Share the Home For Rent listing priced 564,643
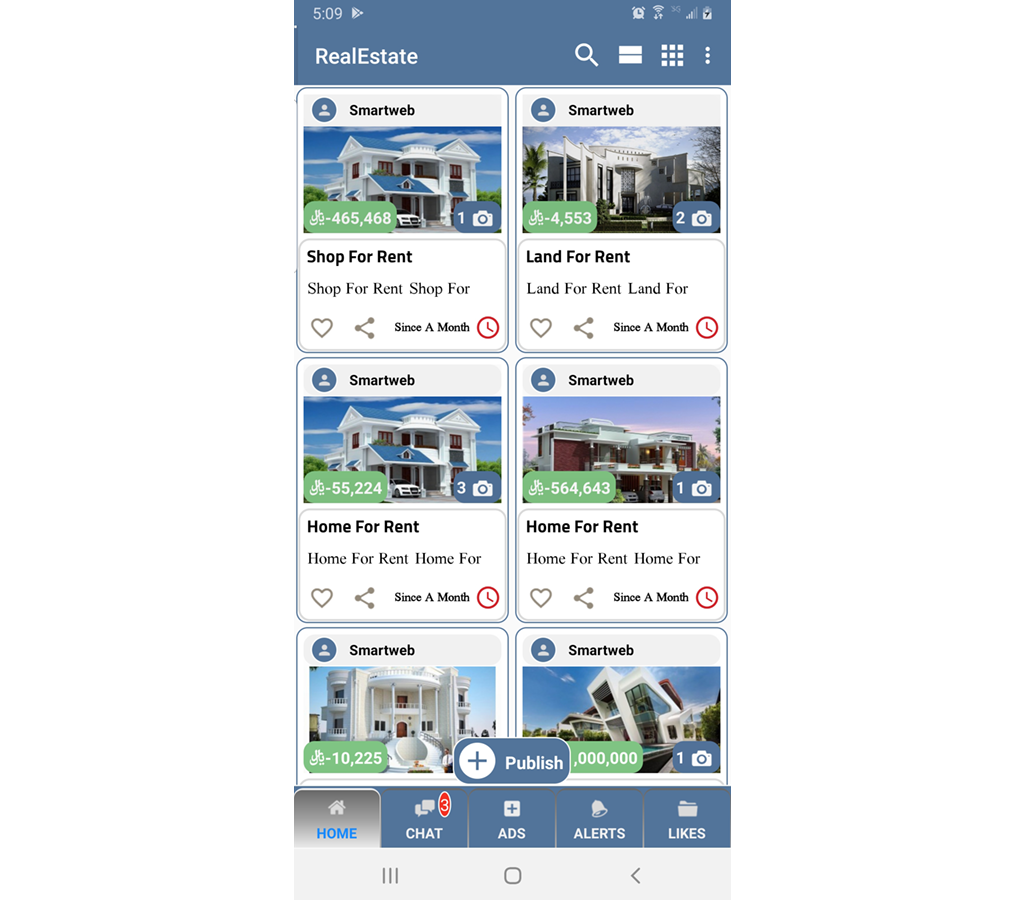Image resolution: width=1024 pixels, height=900 pixels. (584, 597)
